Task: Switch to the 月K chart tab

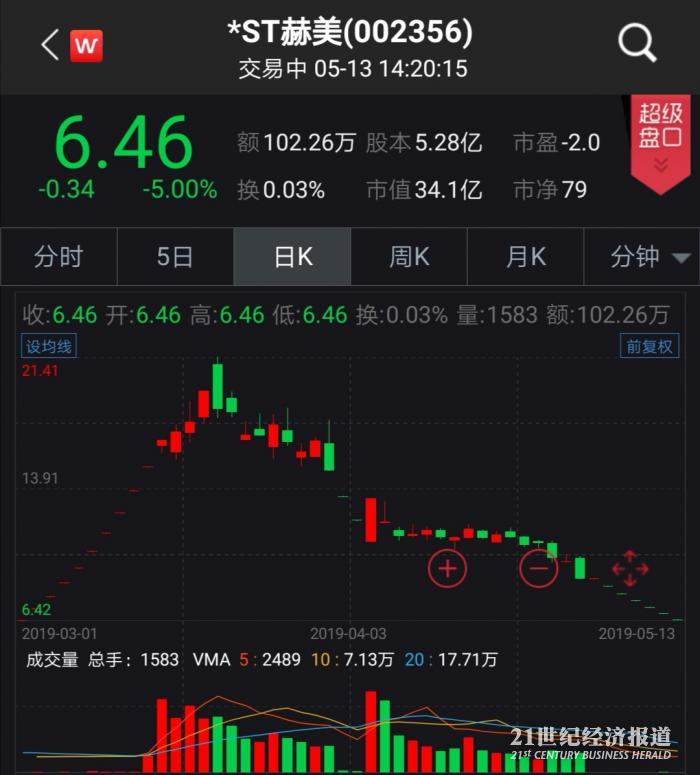Action: click(526, 257)
